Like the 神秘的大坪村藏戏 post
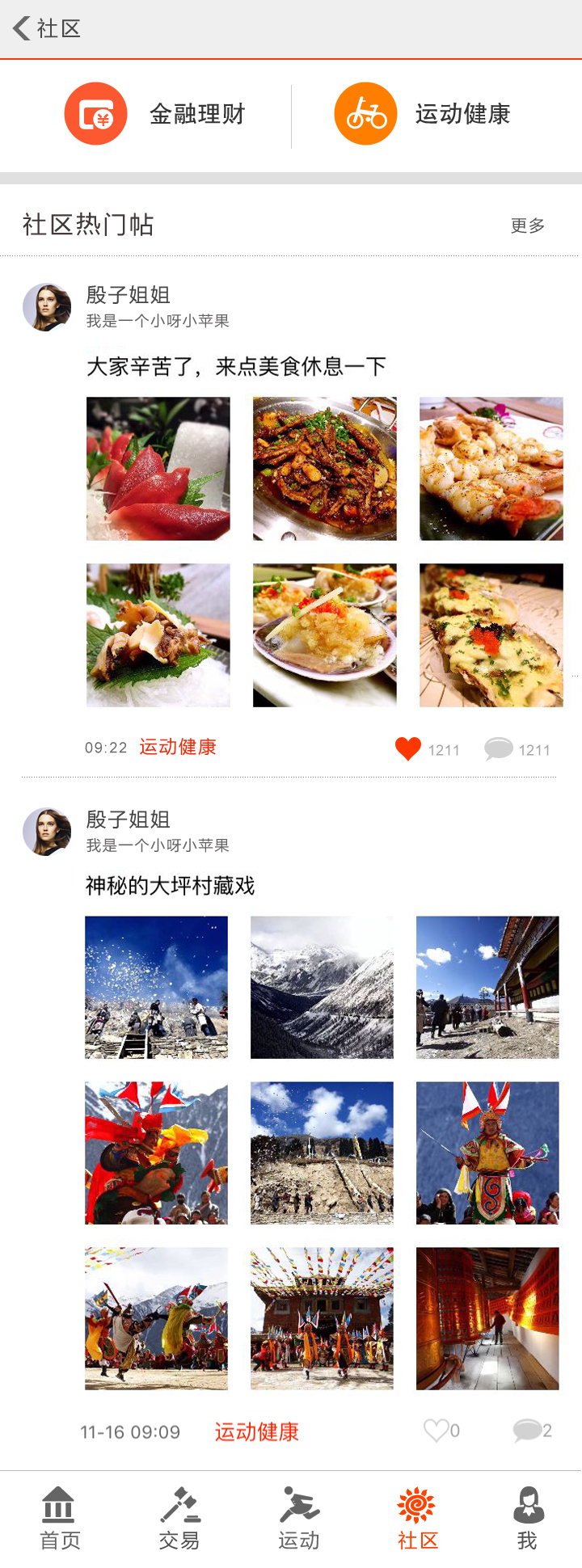Screen dimensions: 582x1568 (x=436, y=1431)
